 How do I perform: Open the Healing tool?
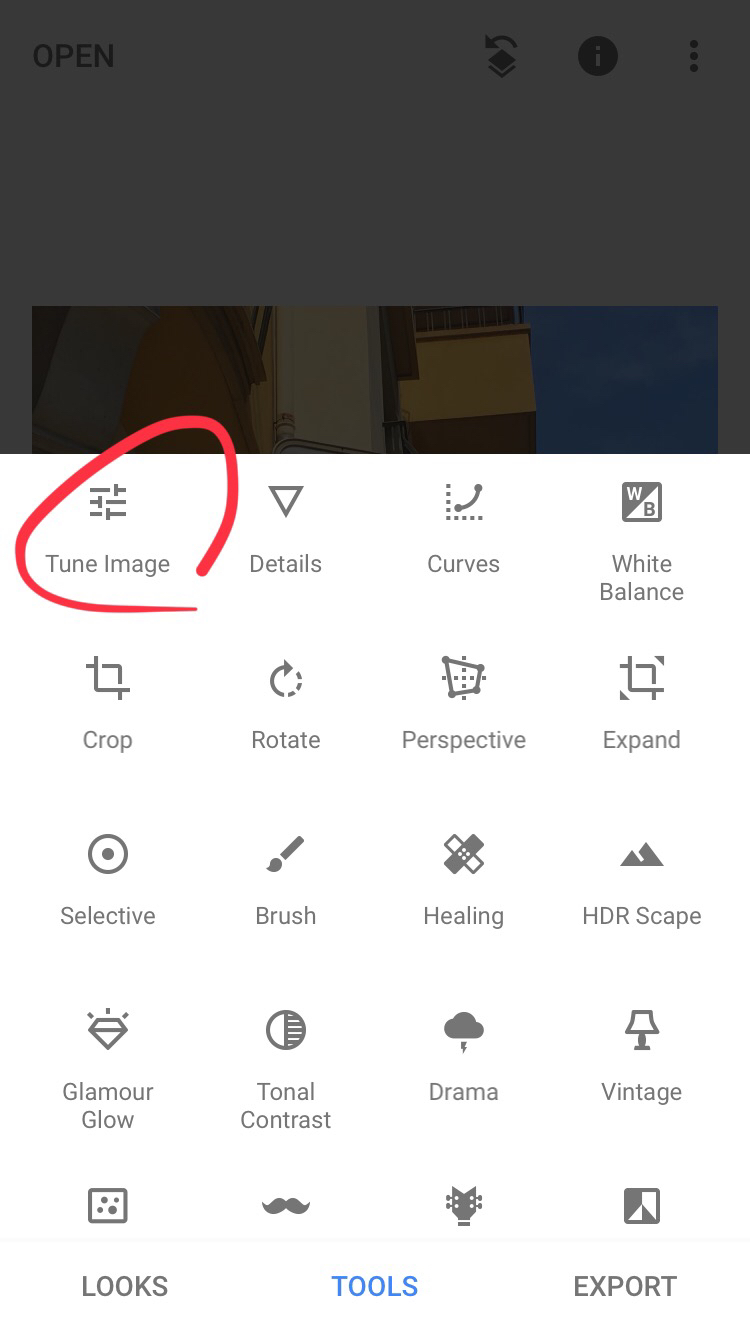[464, 882]
